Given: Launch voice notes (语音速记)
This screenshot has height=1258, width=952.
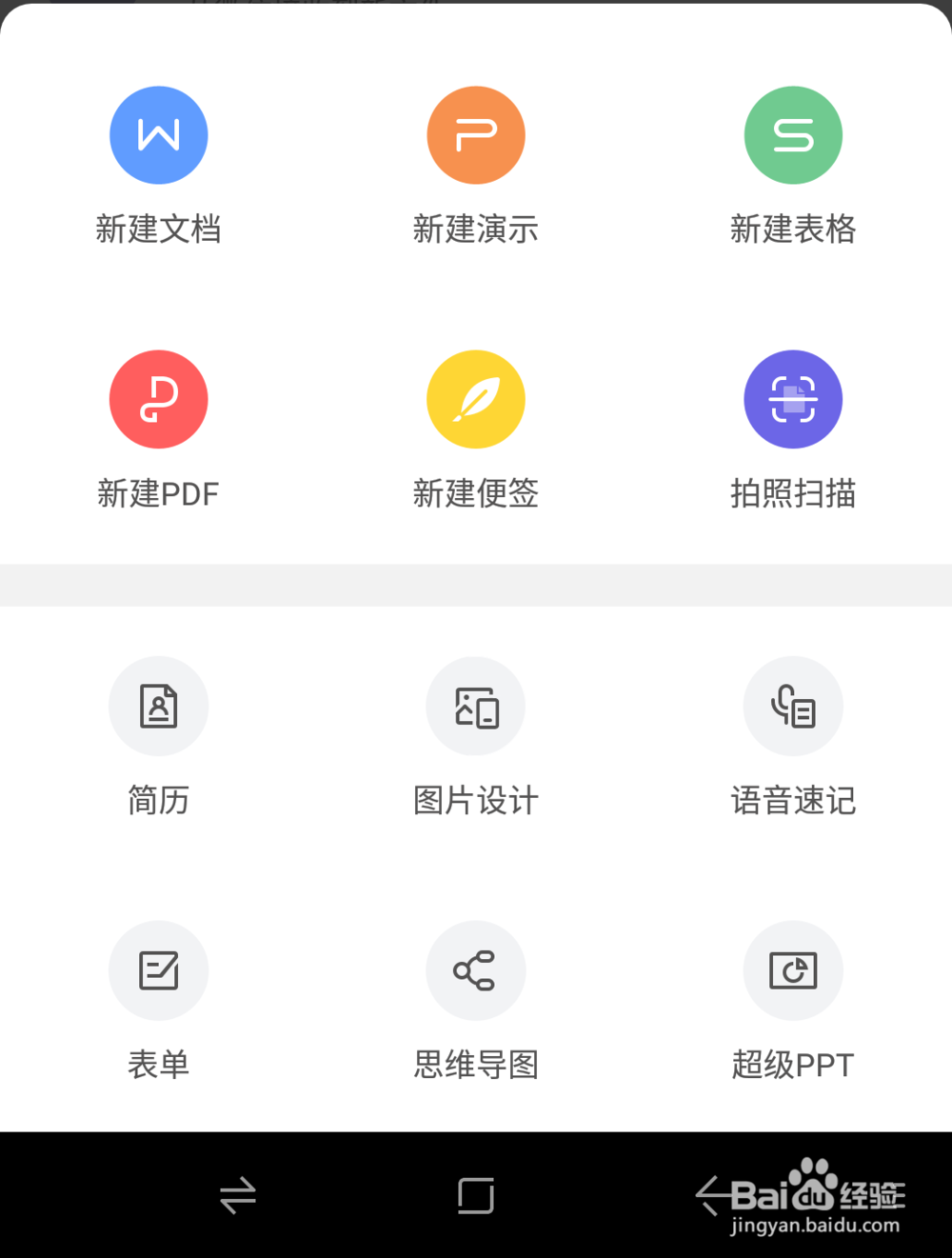Looking at the screenshot, I should (x=792, y=707).
